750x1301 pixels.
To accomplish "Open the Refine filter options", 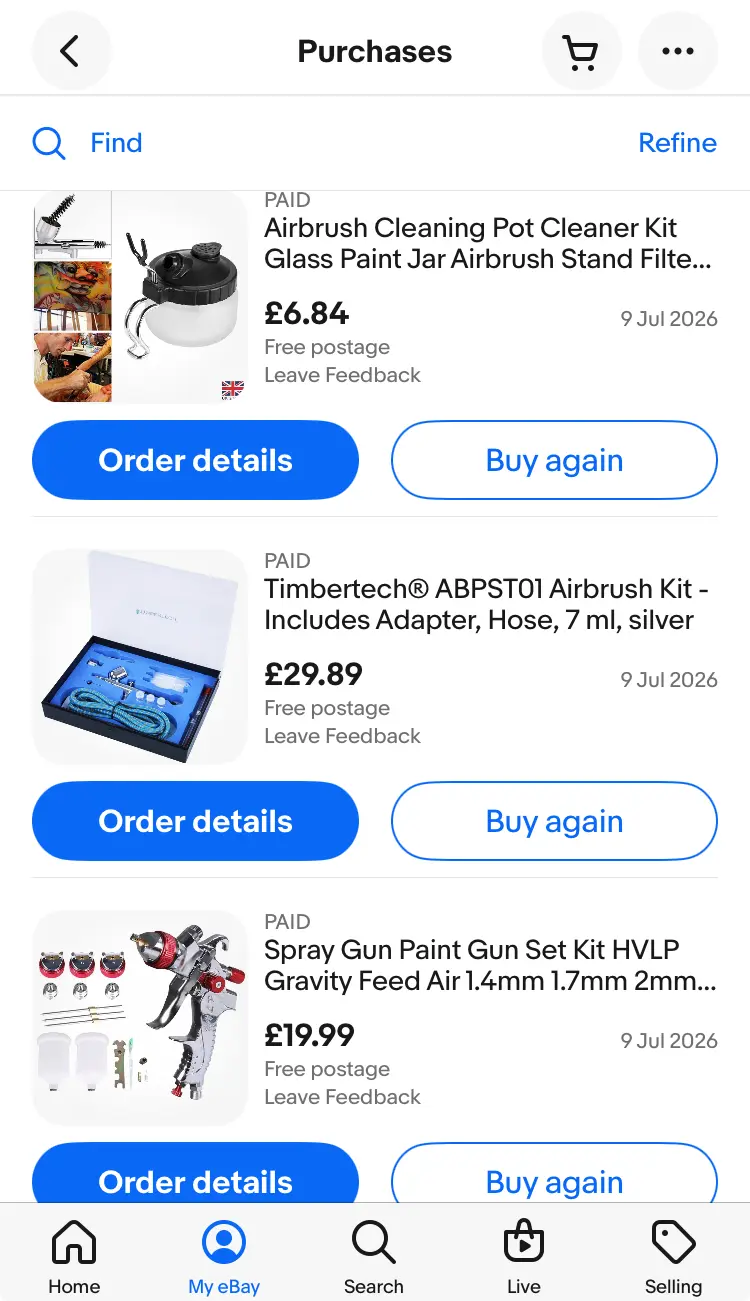I will [677, 143].
